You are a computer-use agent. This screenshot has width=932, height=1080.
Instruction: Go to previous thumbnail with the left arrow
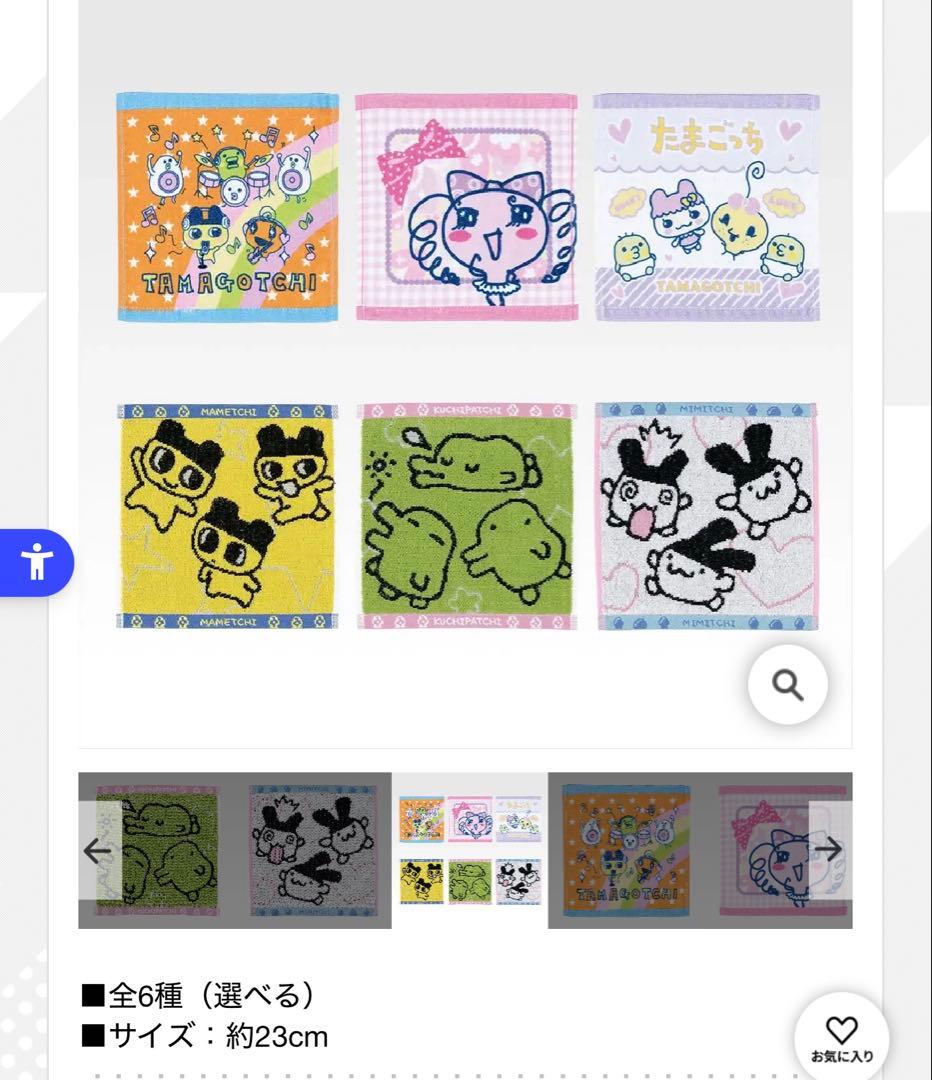click(x=99, y=850)
